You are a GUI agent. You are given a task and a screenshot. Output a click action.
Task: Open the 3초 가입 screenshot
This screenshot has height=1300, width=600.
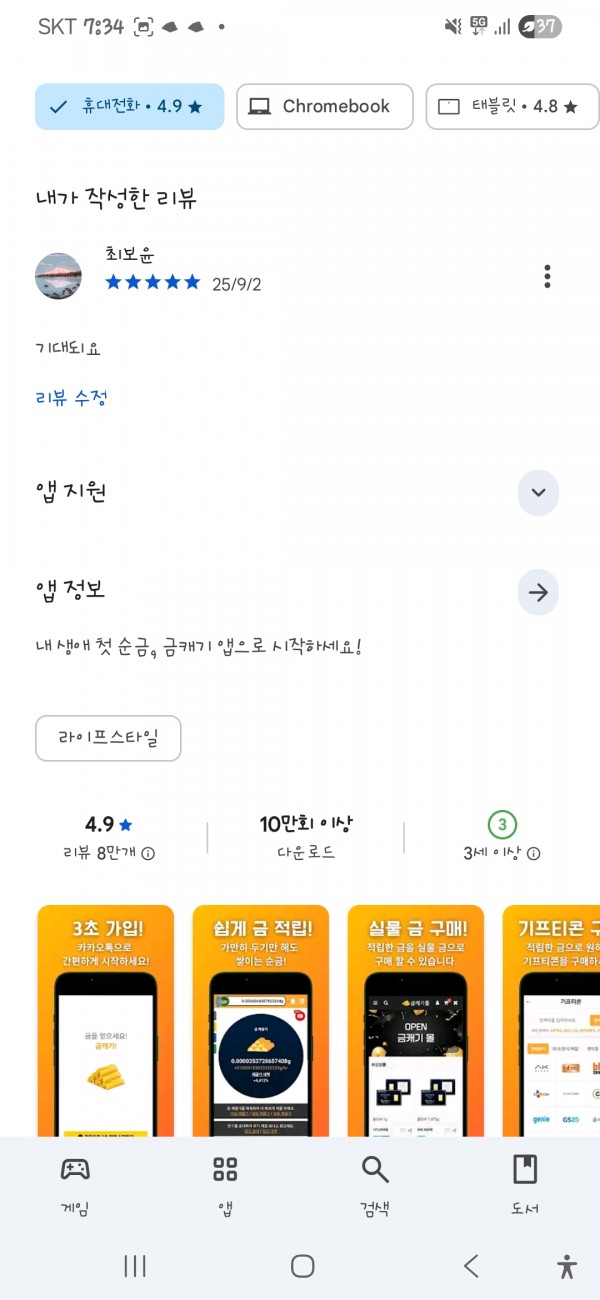pyautogui.click(x=106, y=1020)
